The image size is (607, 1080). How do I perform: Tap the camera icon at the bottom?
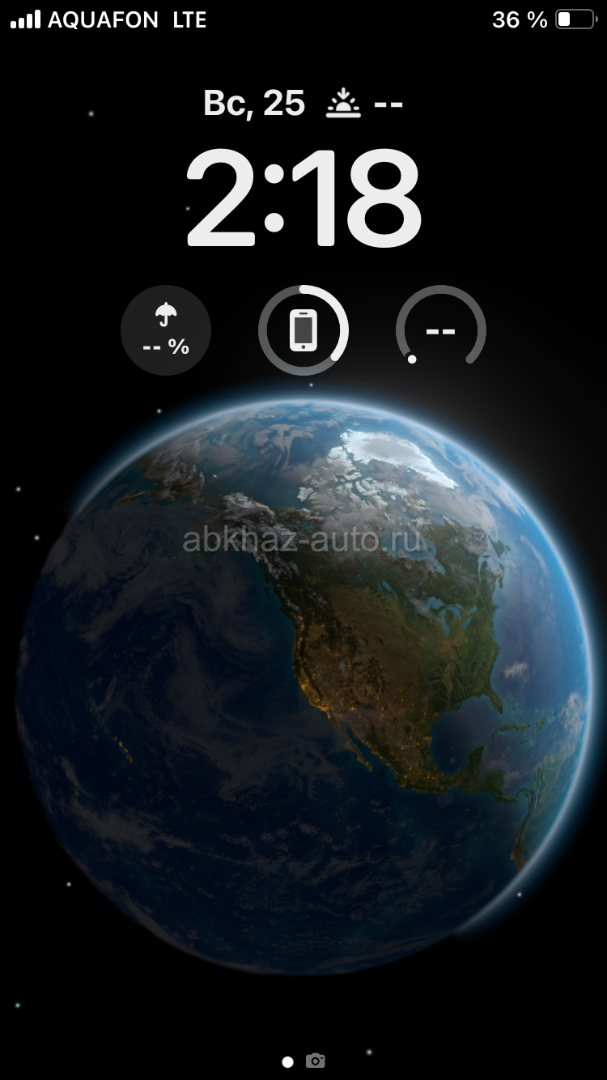(316, 1061)
